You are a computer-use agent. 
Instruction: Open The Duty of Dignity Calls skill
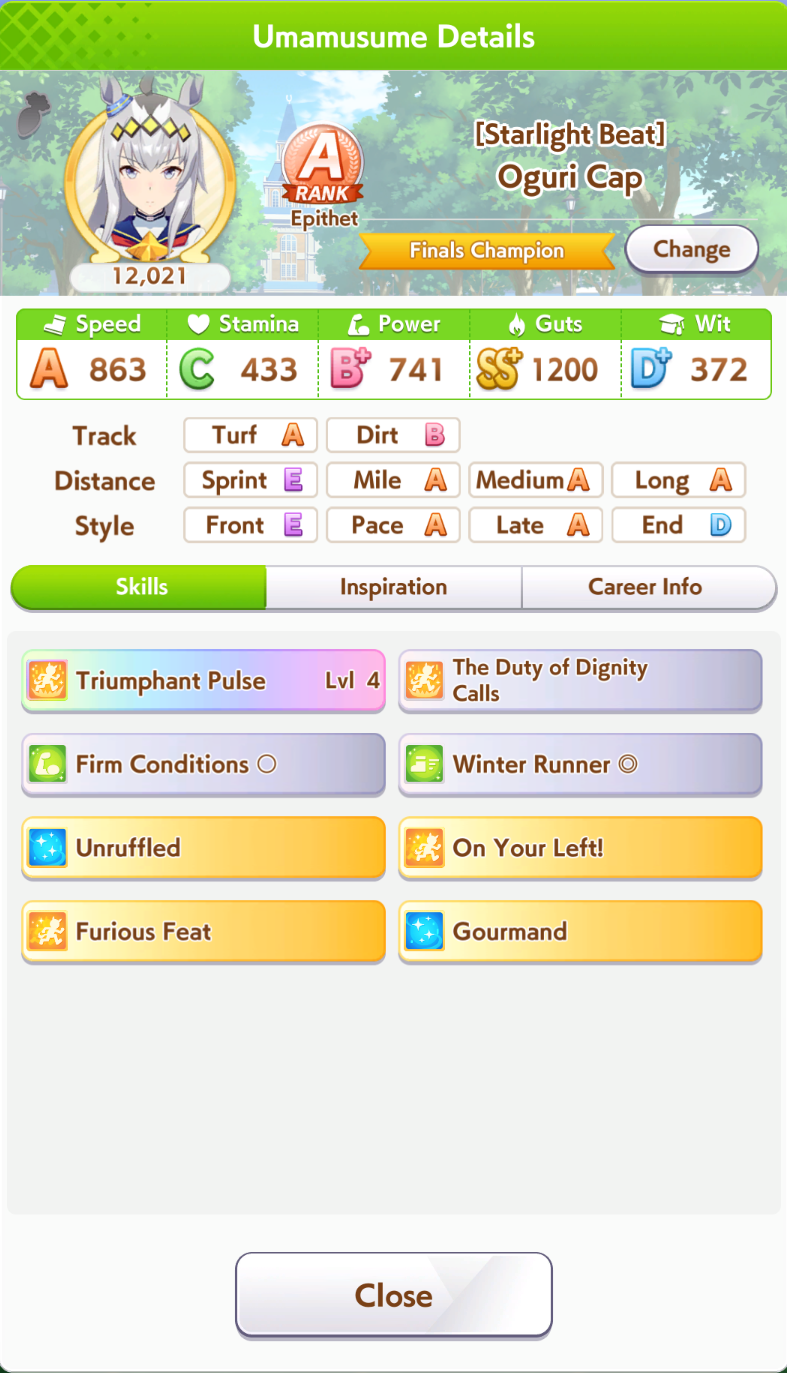coord(580,681)
